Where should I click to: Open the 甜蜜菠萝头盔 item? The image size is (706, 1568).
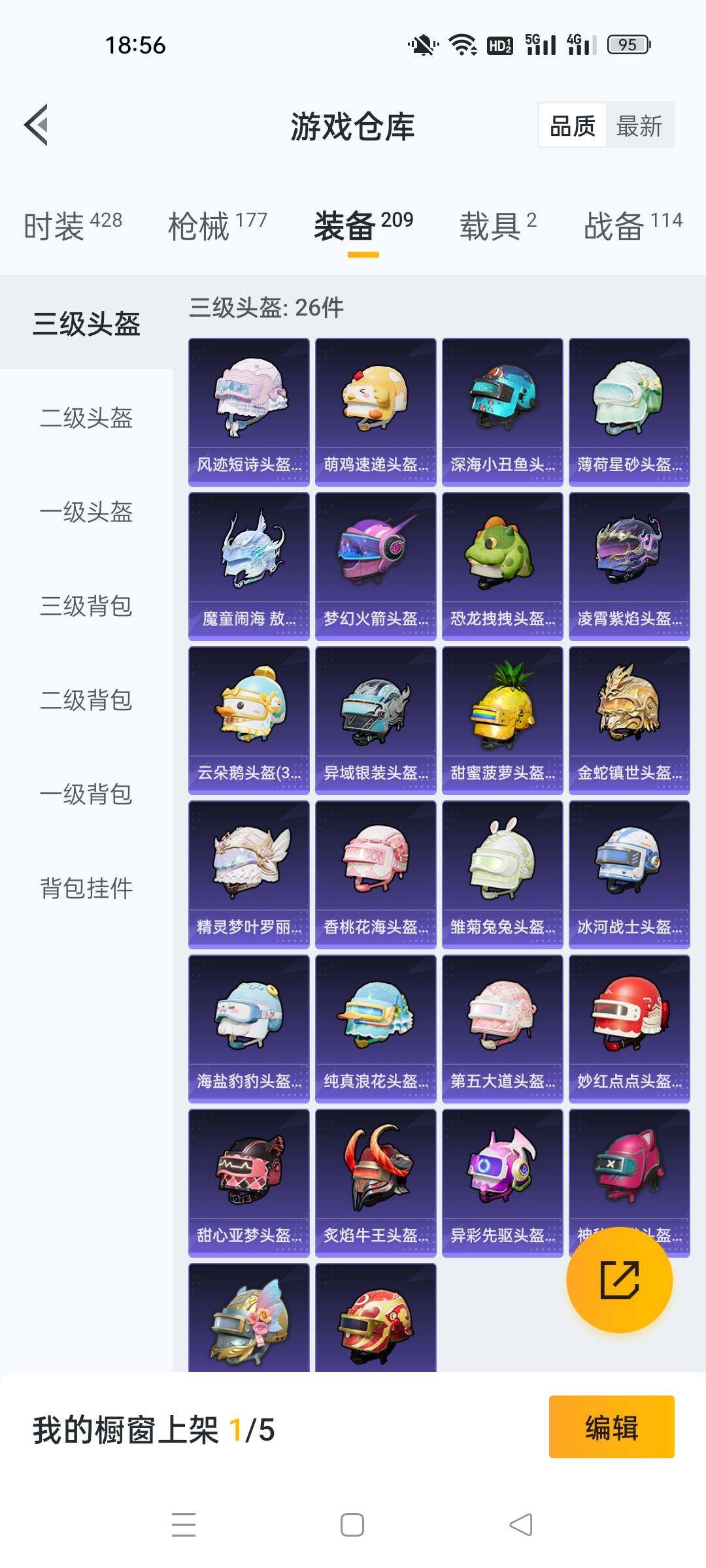coord(503,720)
